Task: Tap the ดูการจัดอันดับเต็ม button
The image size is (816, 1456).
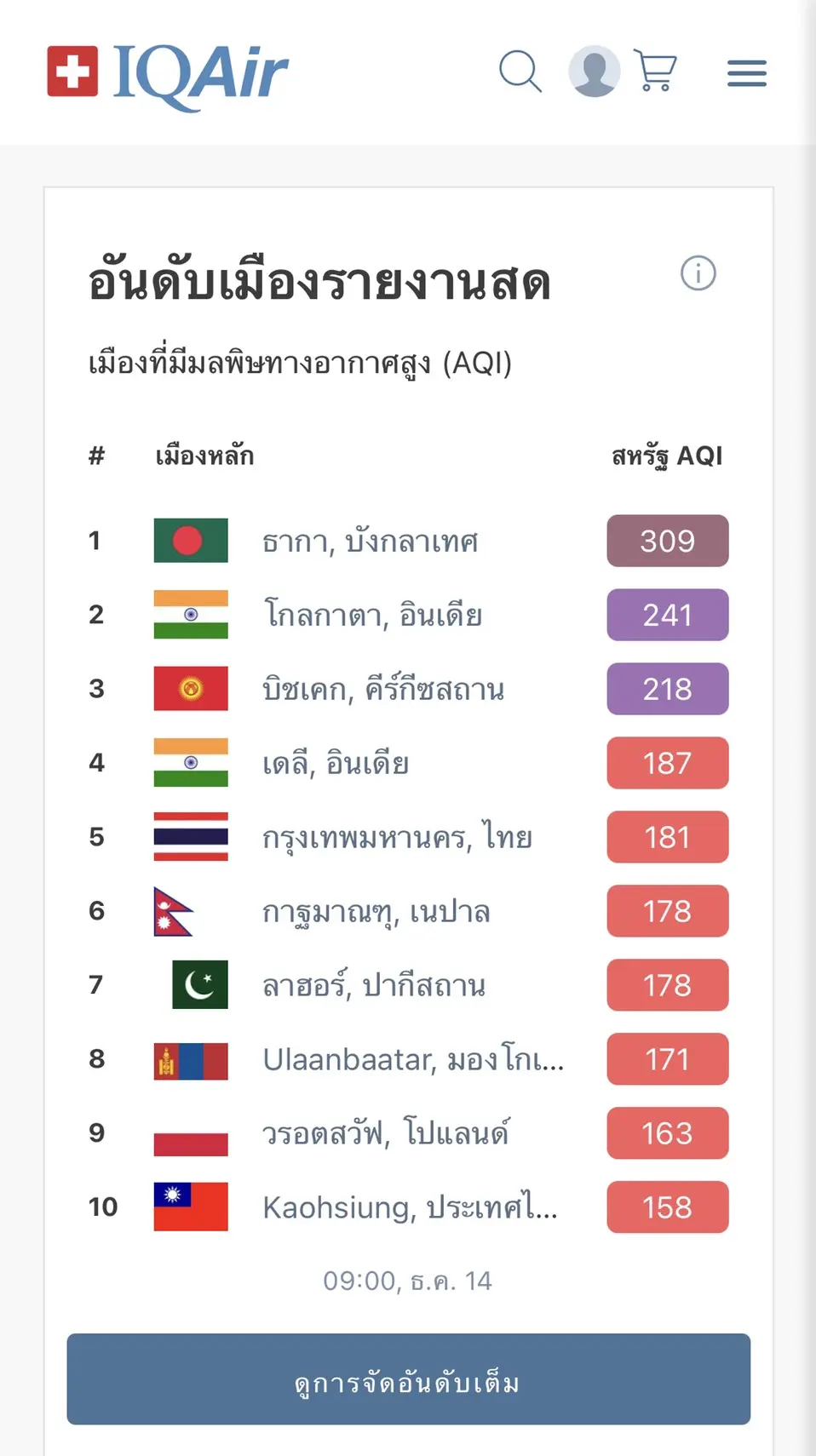Action: 408,1379
